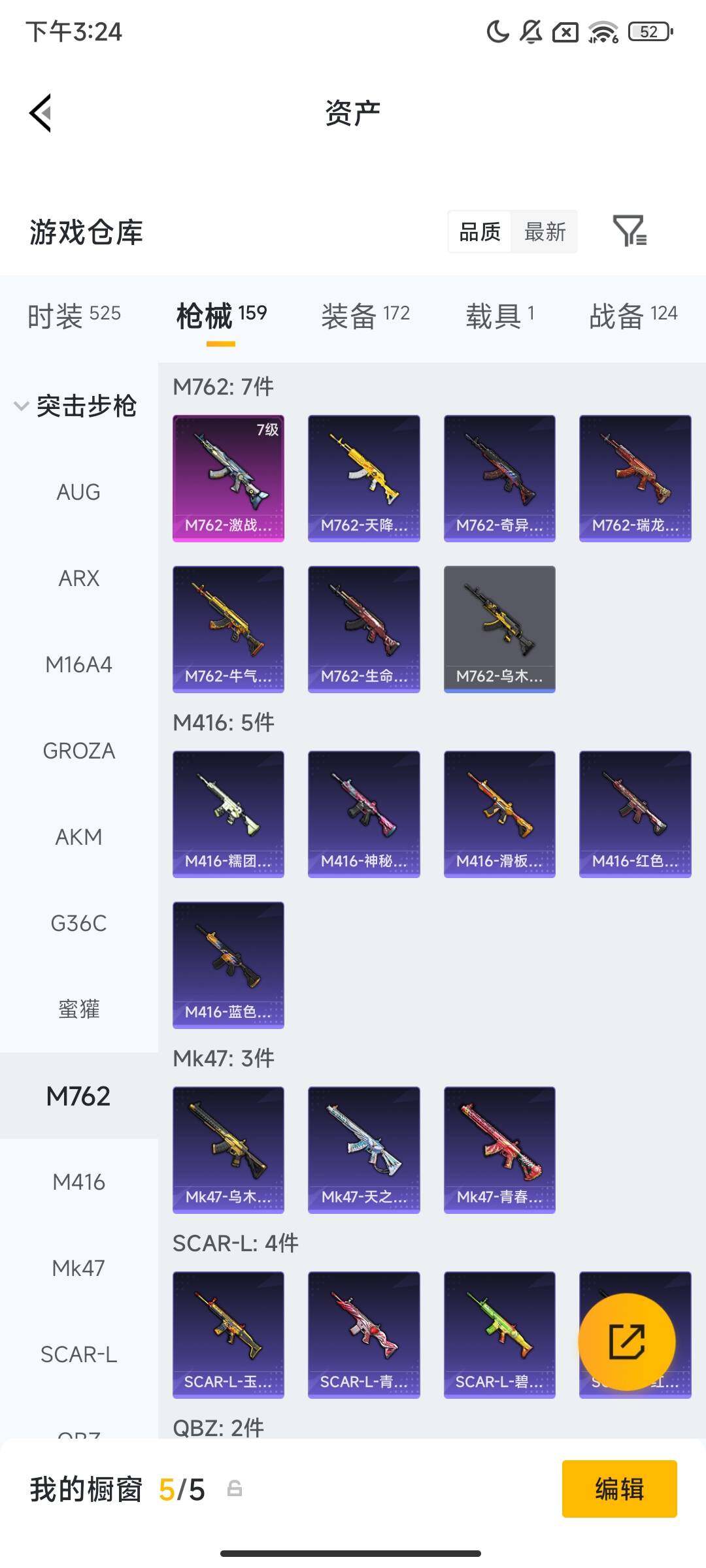The height and width of the screenshot is (1568, 706).
Task: Tap the do-not-disturb moon icon in status bar
Action: (497, 32)
